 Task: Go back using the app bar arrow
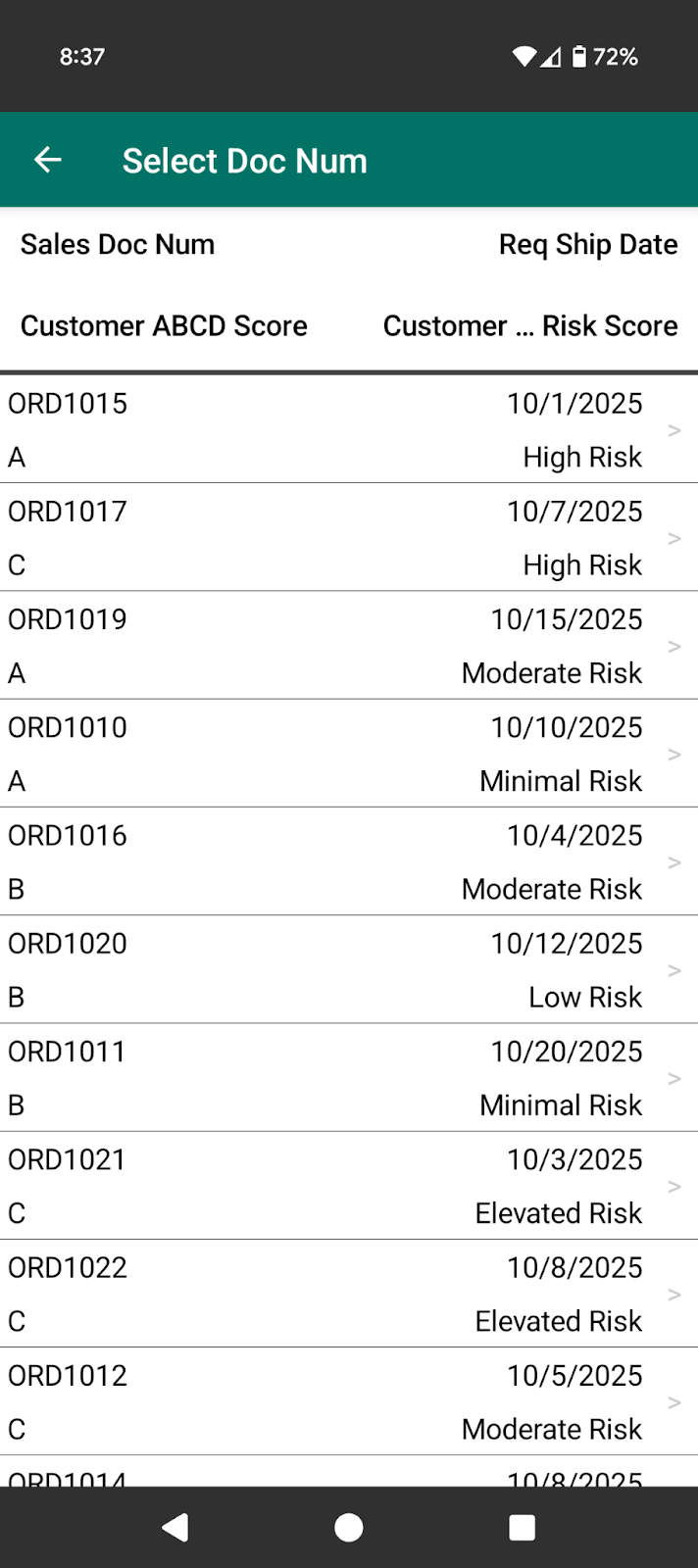pos(48,160)
